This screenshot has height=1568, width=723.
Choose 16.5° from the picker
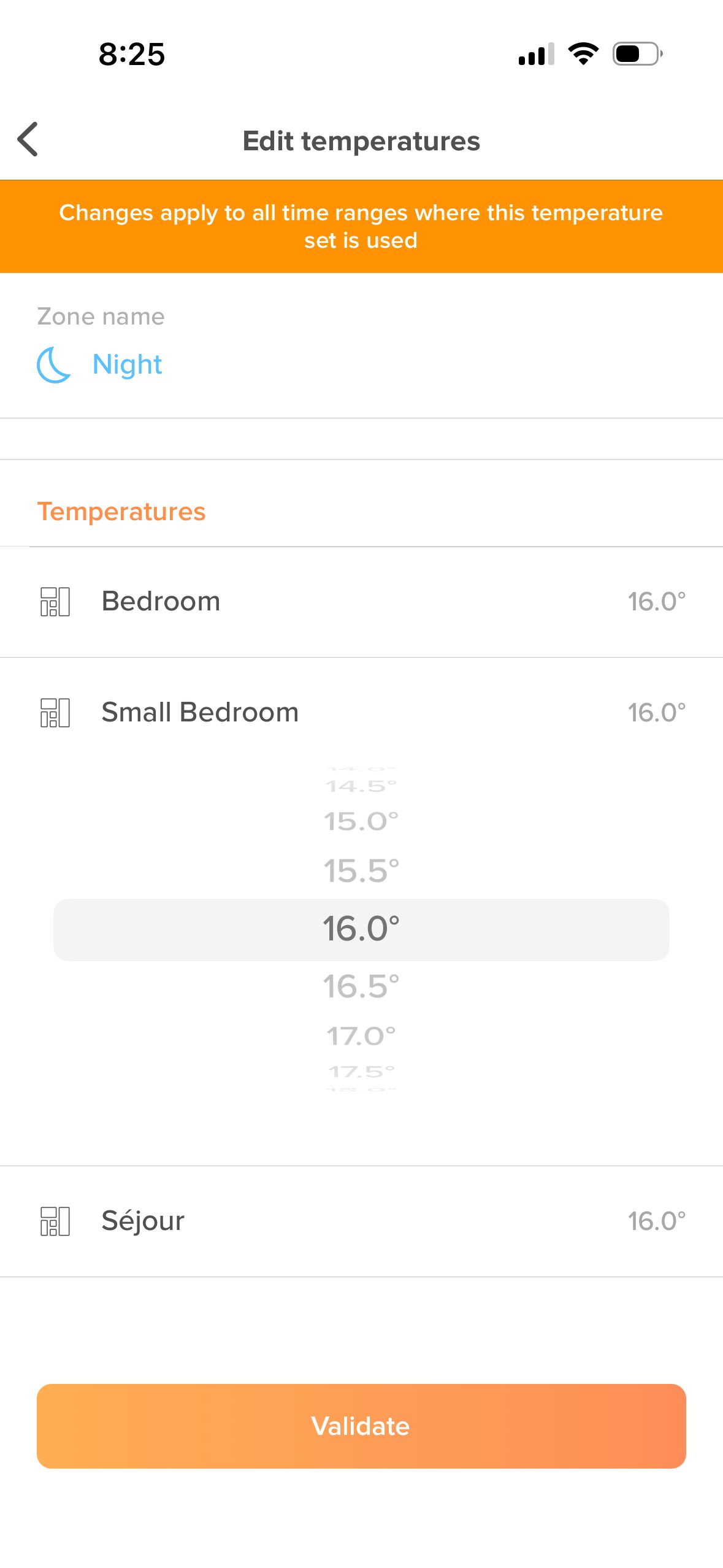(x=361, y=986)
